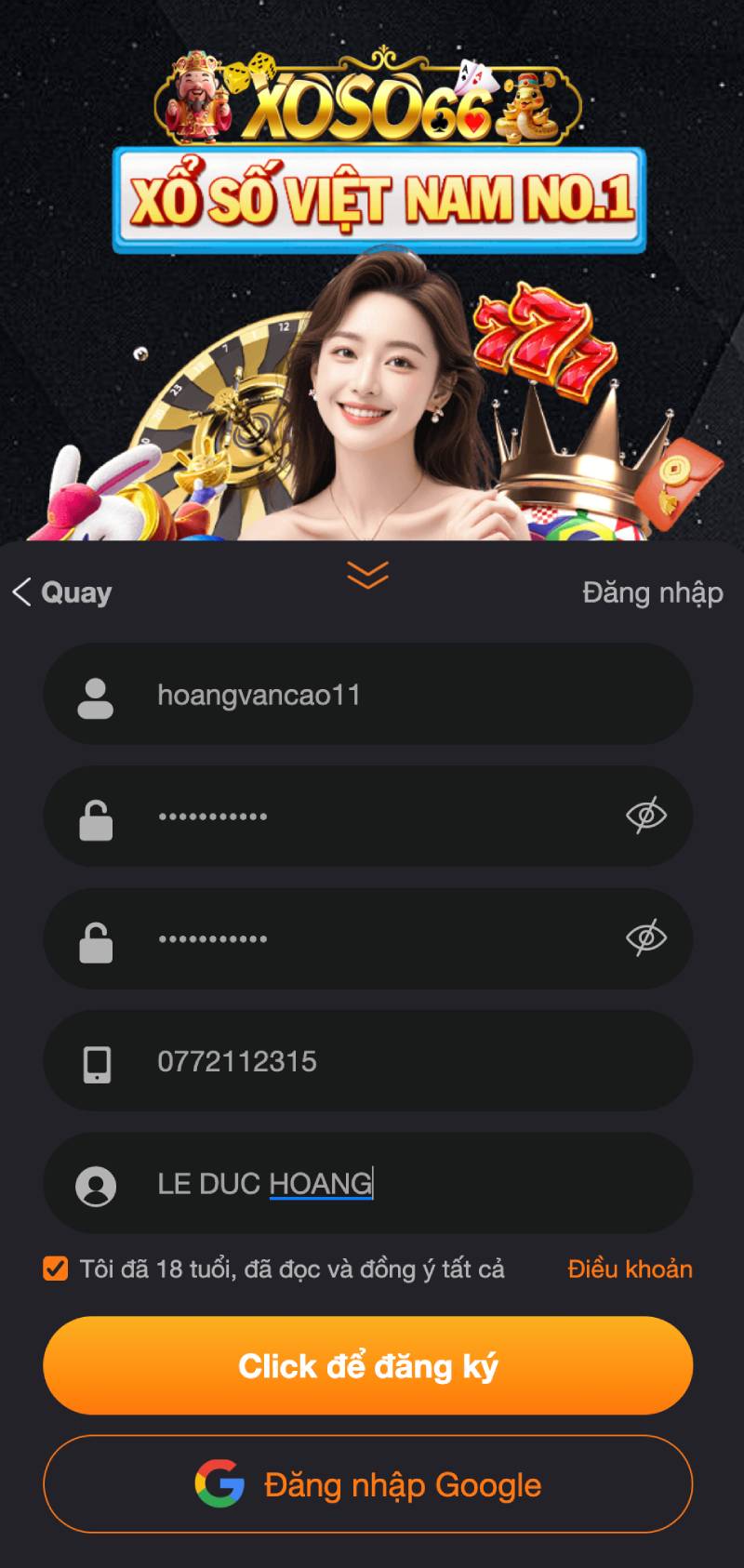Go back using the Quay button
The height and width of the screenshot is (1568, 744).
coord(62,592)
